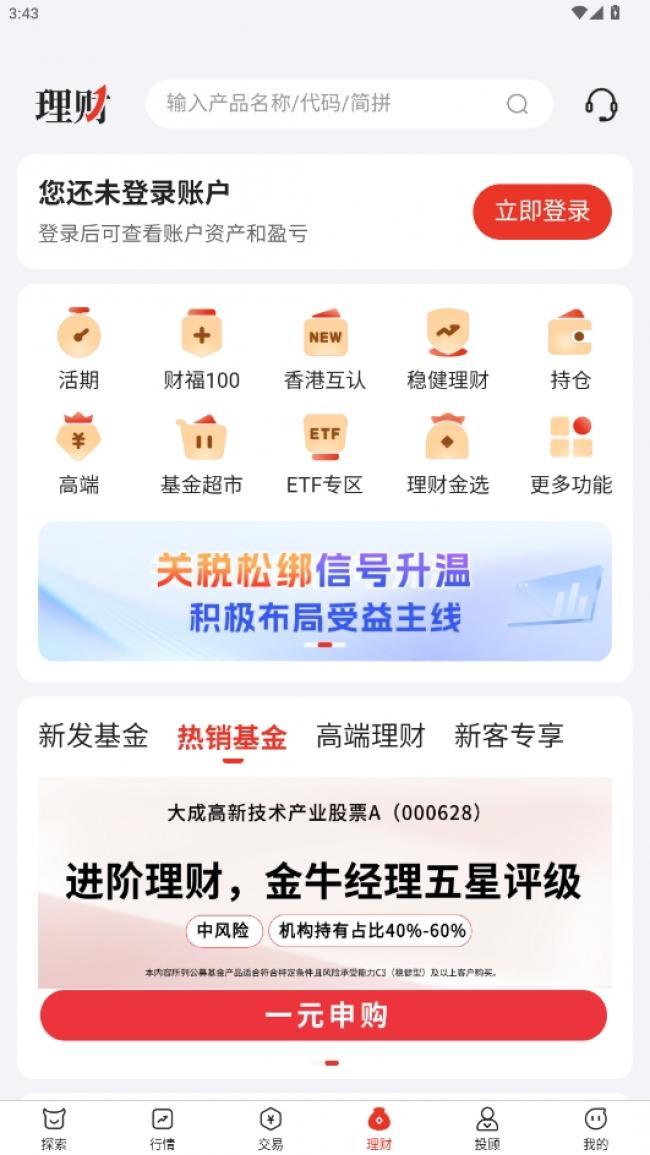This screenshot has width=650, height=1155.
Task: Open customer service headset icon
Action: click(x=601, y=105)
